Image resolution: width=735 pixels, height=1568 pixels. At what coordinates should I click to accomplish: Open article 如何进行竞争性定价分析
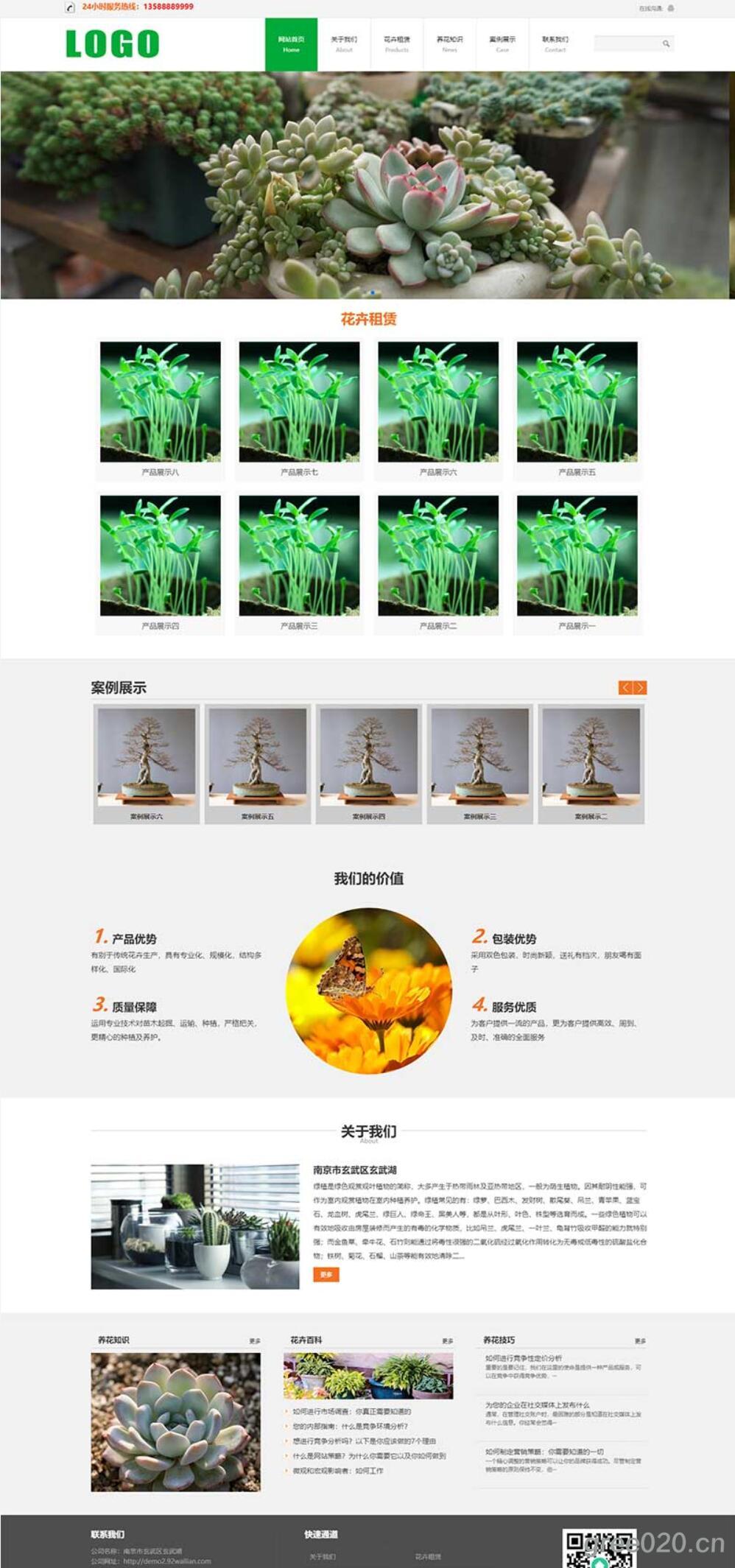click(x=523, y=1357)
